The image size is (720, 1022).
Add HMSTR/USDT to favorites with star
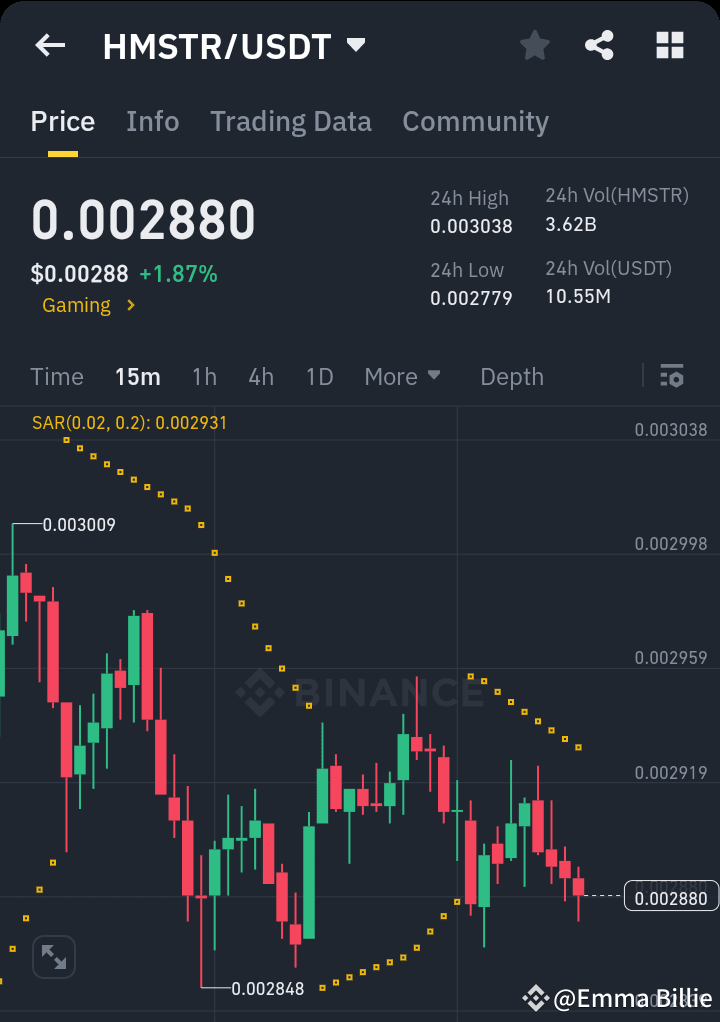[x=534, y=45]
